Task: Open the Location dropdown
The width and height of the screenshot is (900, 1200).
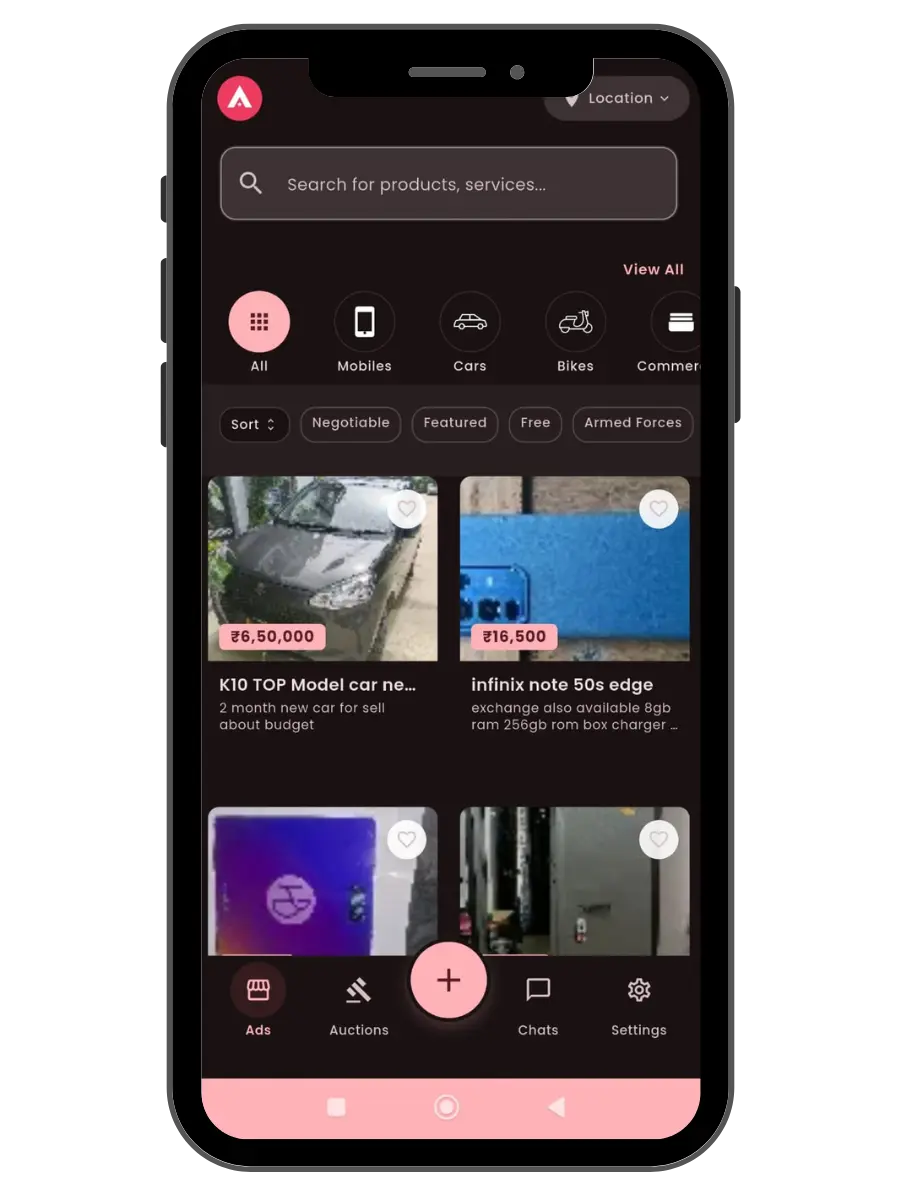Action: point(618,99)
